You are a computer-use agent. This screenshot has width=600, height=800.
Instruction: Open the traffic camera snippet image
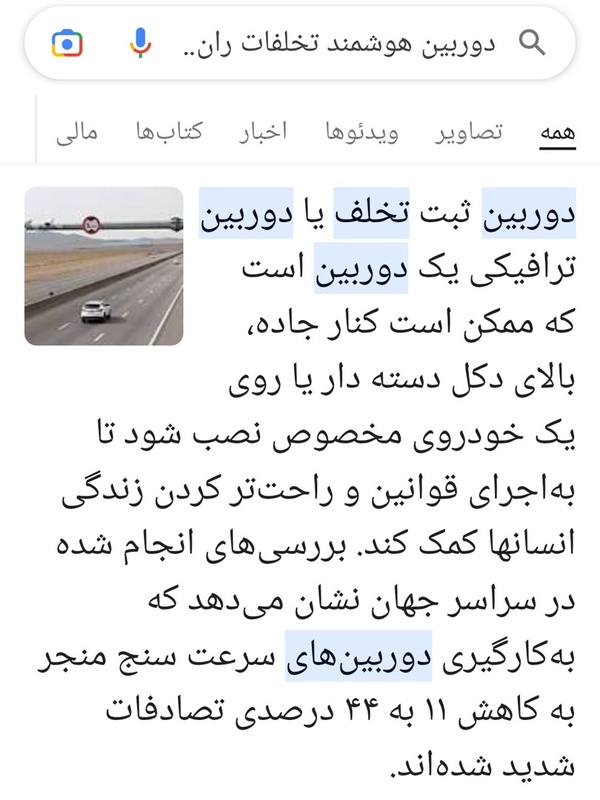(104, 266)
